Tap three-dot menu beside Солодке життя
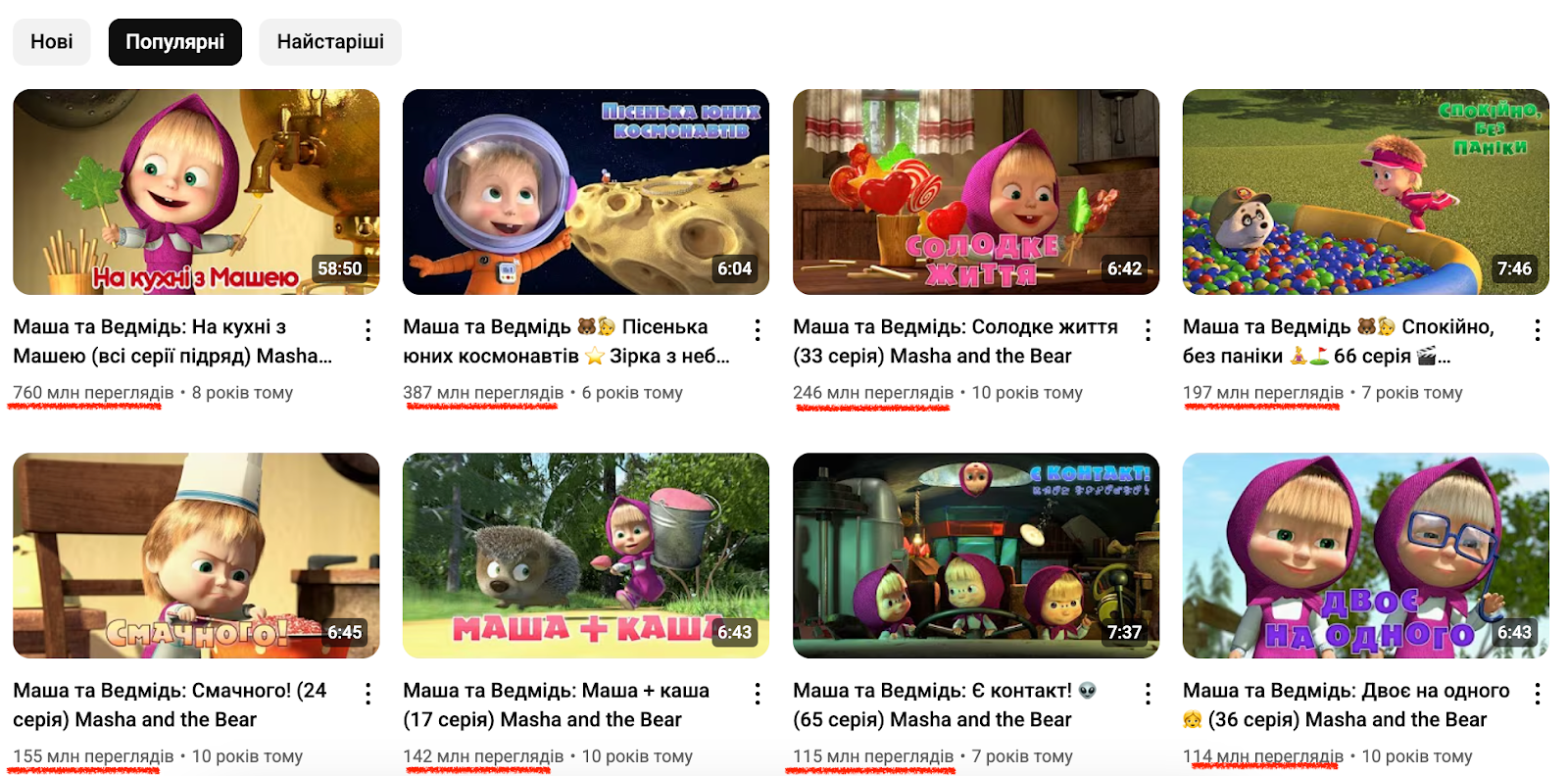This screenshot has width=1568, height=776. [1148, 330]
